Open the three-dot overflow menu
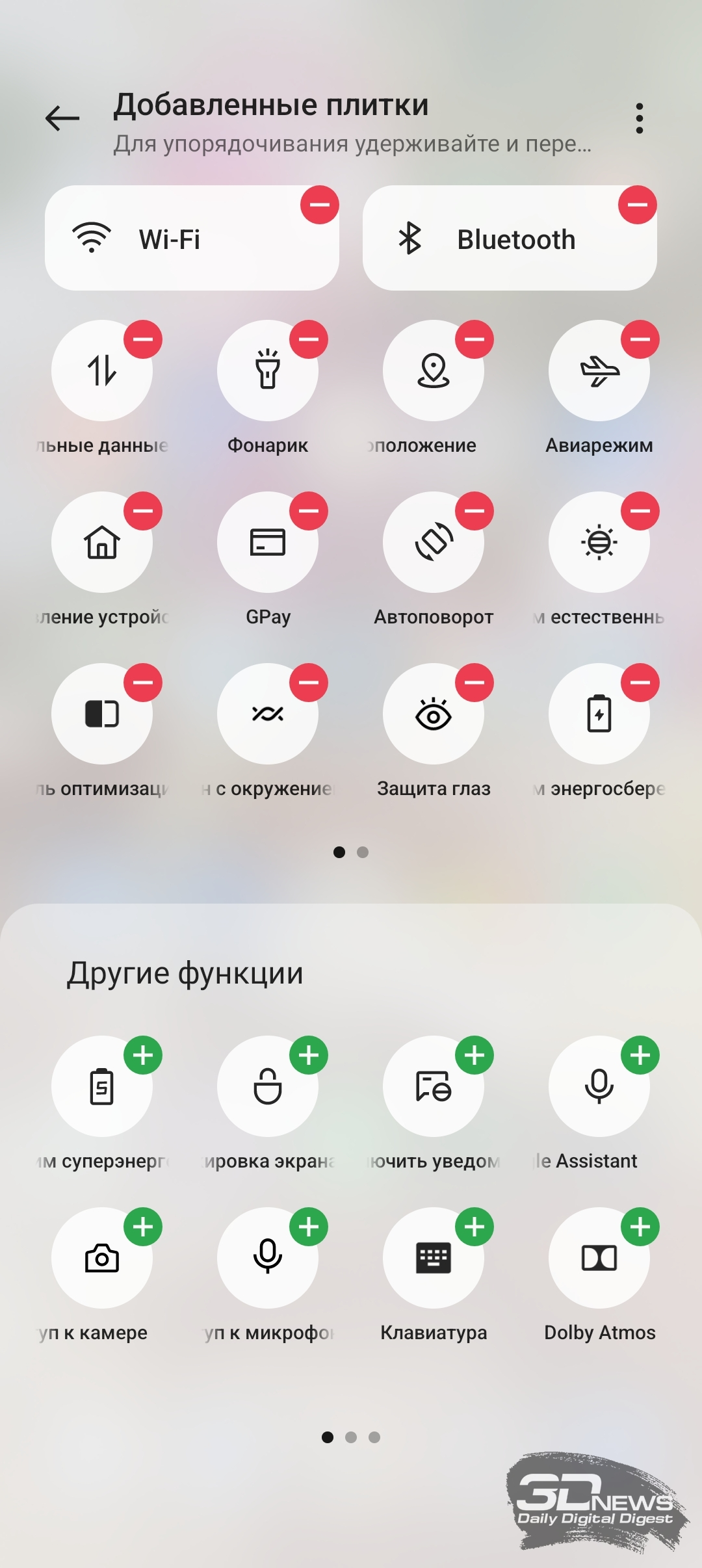The image size is (702, 1568). 640,118
